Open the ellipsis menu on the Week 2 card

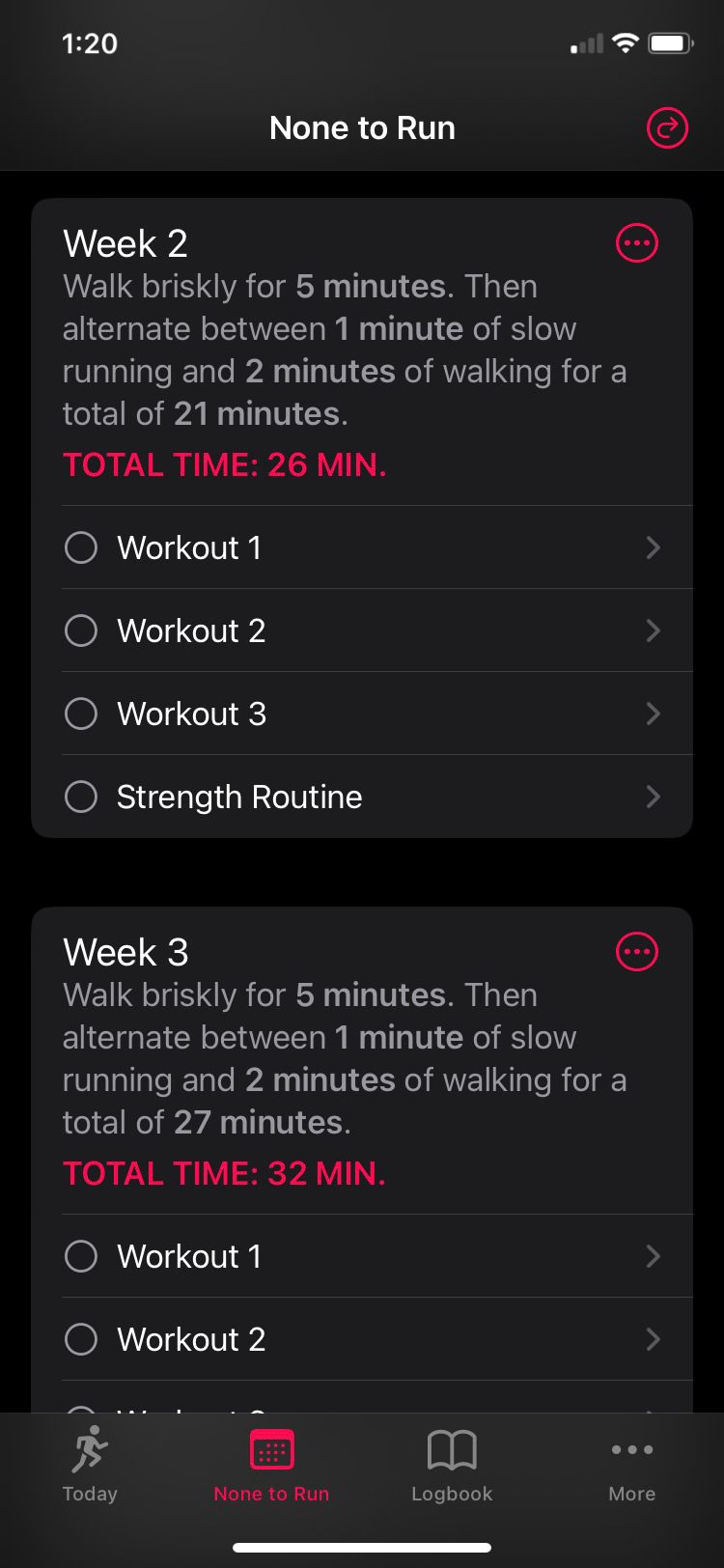(636, 242)
